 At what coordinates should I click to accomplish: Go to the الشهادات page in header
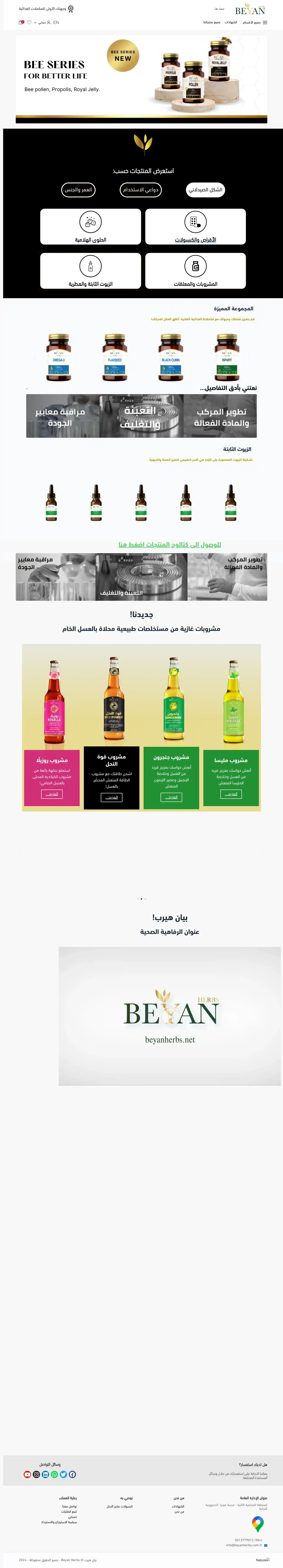point(231,22)
